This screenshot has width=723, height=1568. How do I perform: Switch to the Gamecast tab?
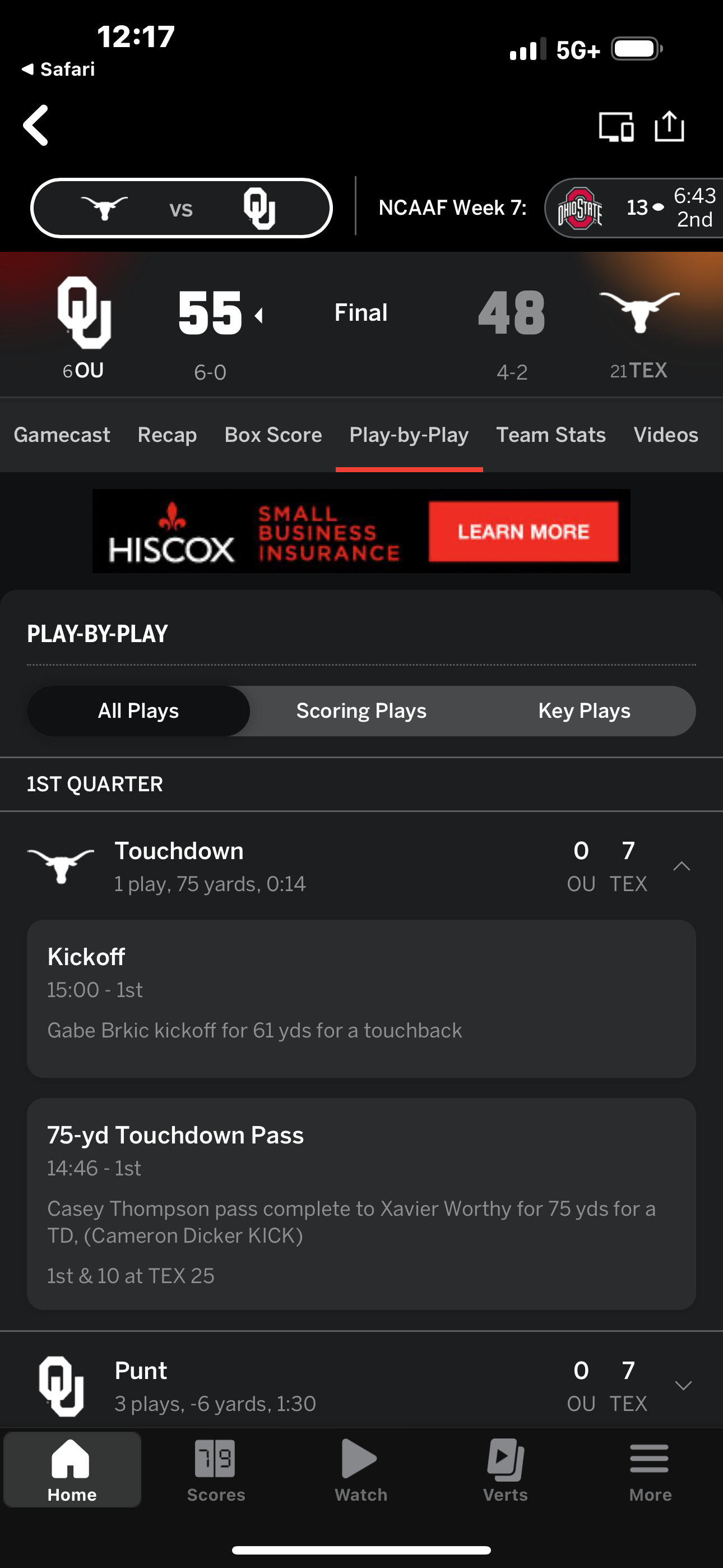pyautogui.click(x=62, y=435)
